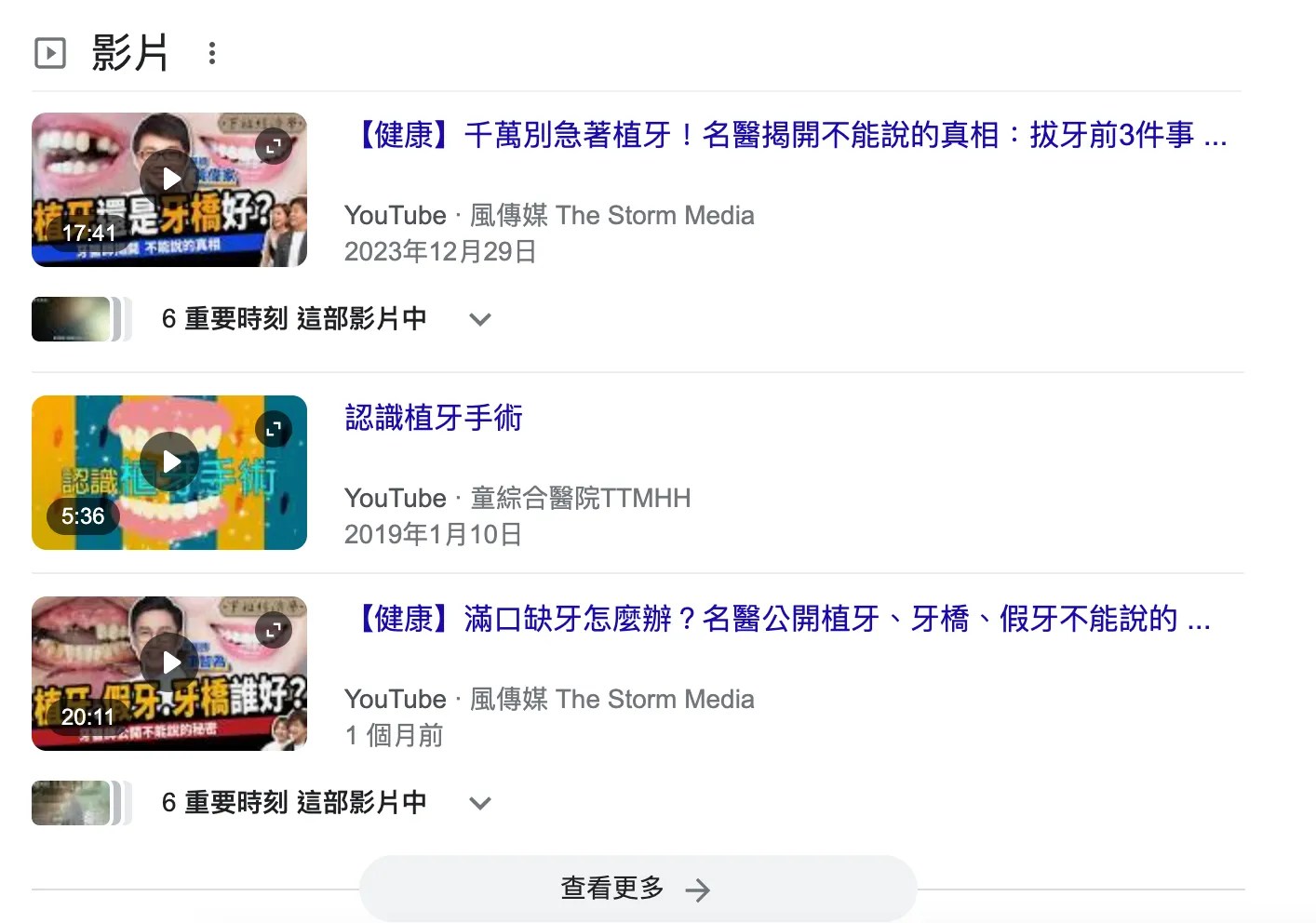Open the 認識植牙手術 title link
Screen dimensions: 1316x923
434,419
